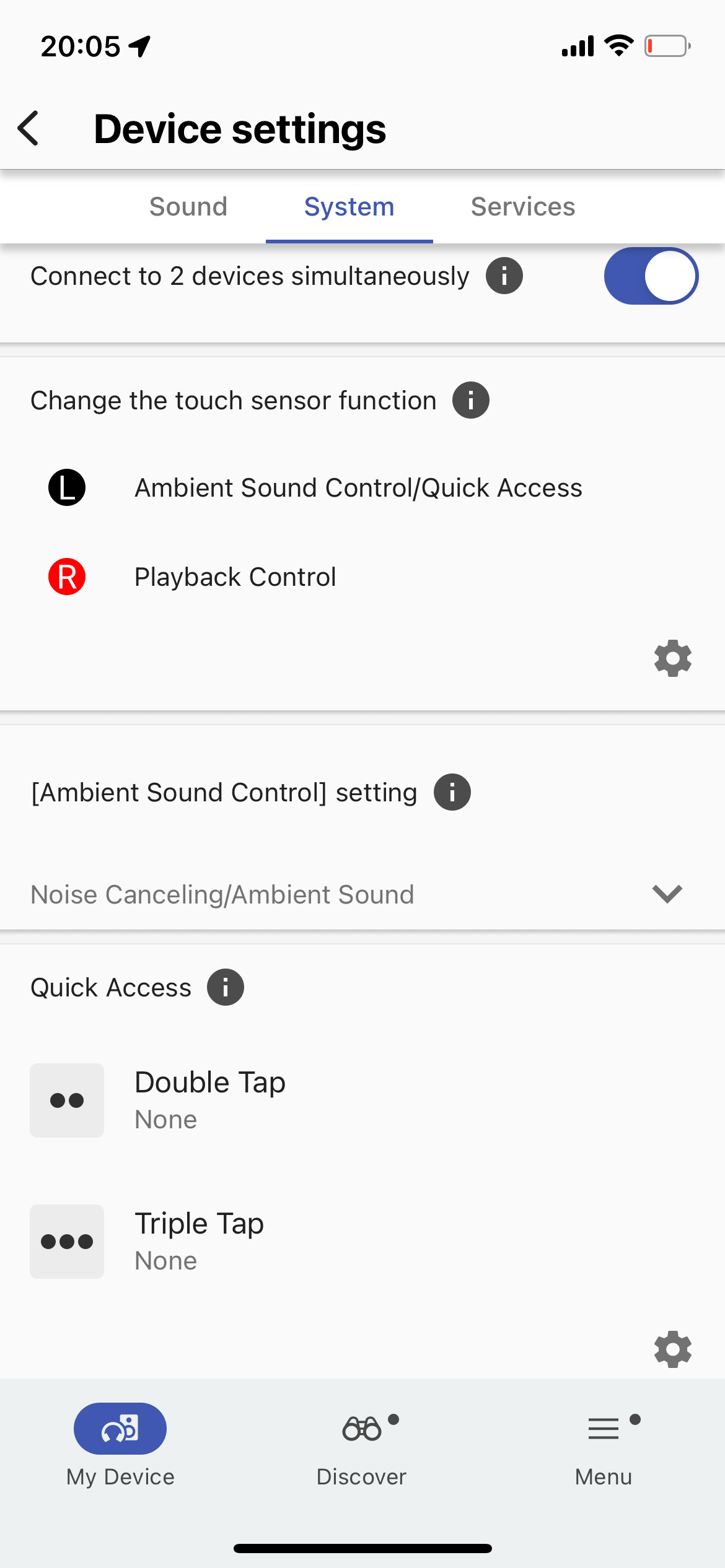This screenshot has width=725, height=1568.
Task: Switch to the Services tab
Action: click(523, 206)
